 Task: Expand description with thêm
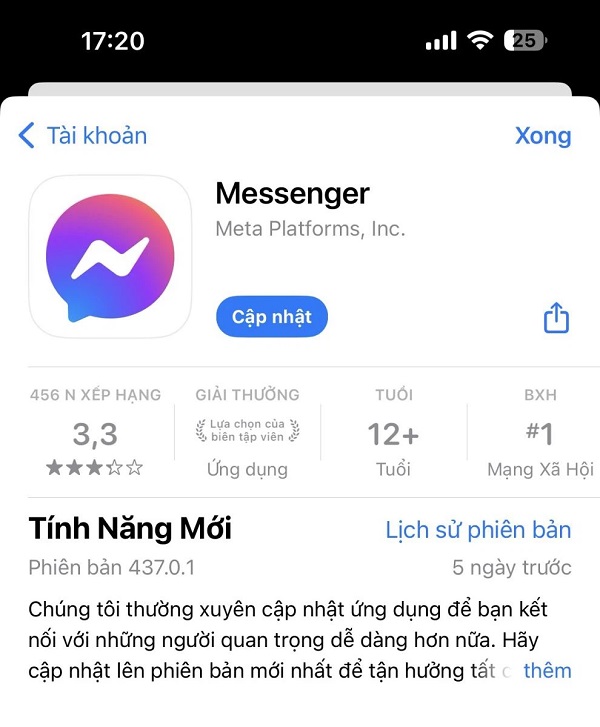tap(547, 670)
